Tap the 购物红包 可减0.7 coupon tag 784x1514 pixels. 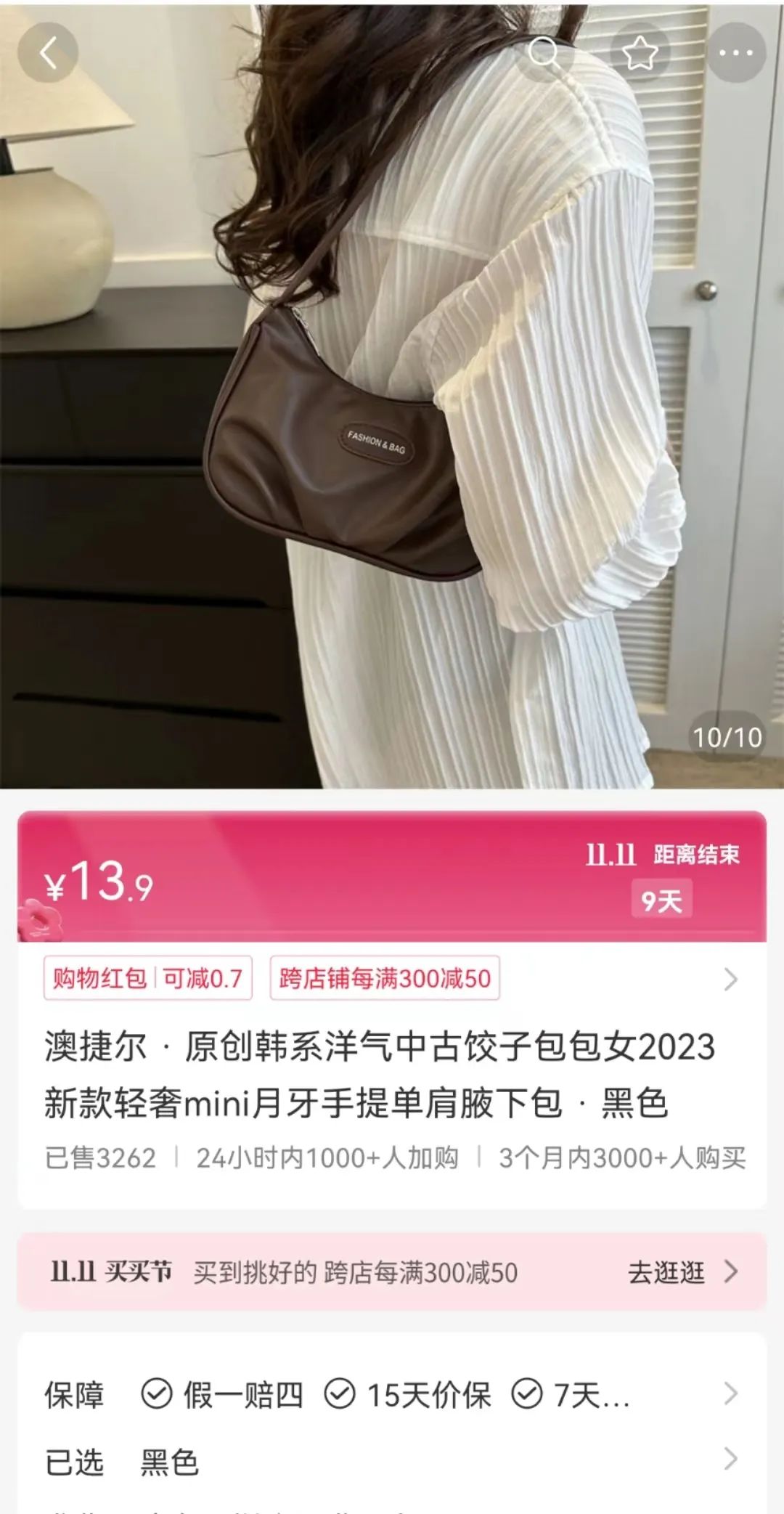[147, 978]
